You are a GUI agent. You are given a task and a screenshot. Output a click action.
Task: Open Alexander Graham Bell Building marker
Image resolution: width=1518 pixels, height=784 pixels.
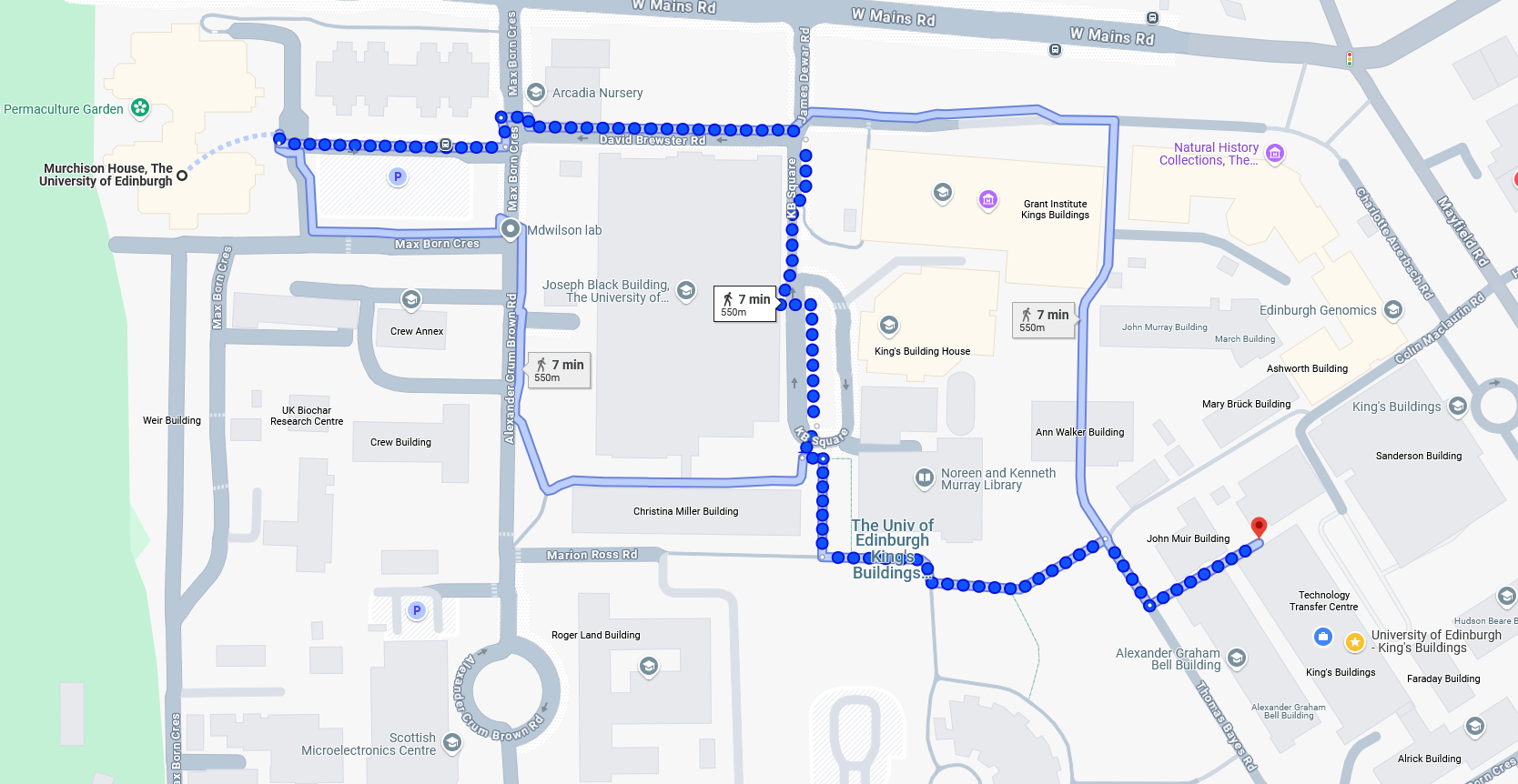(x=1236, y=658)
